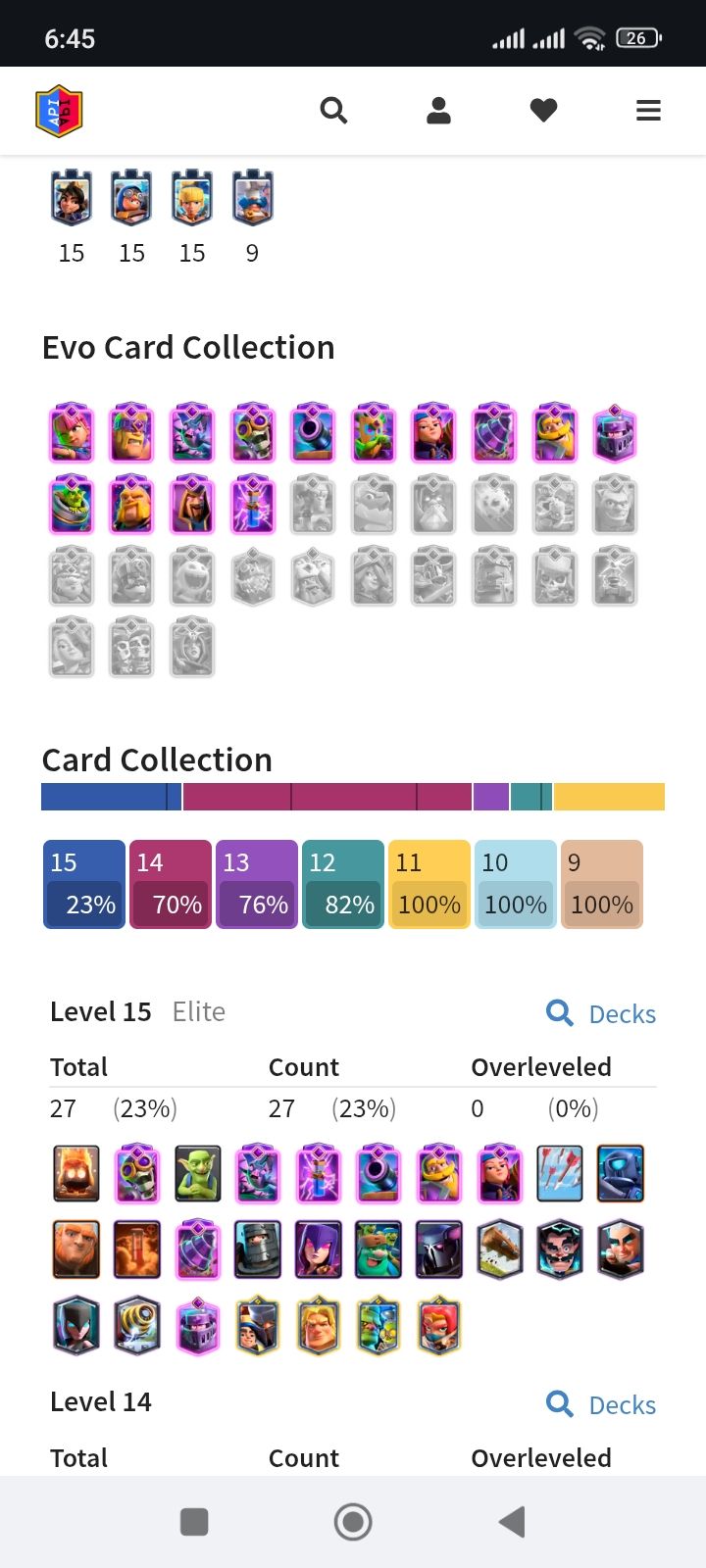Go to the RoyaleAPI home logo

click(x=59, y=111)
